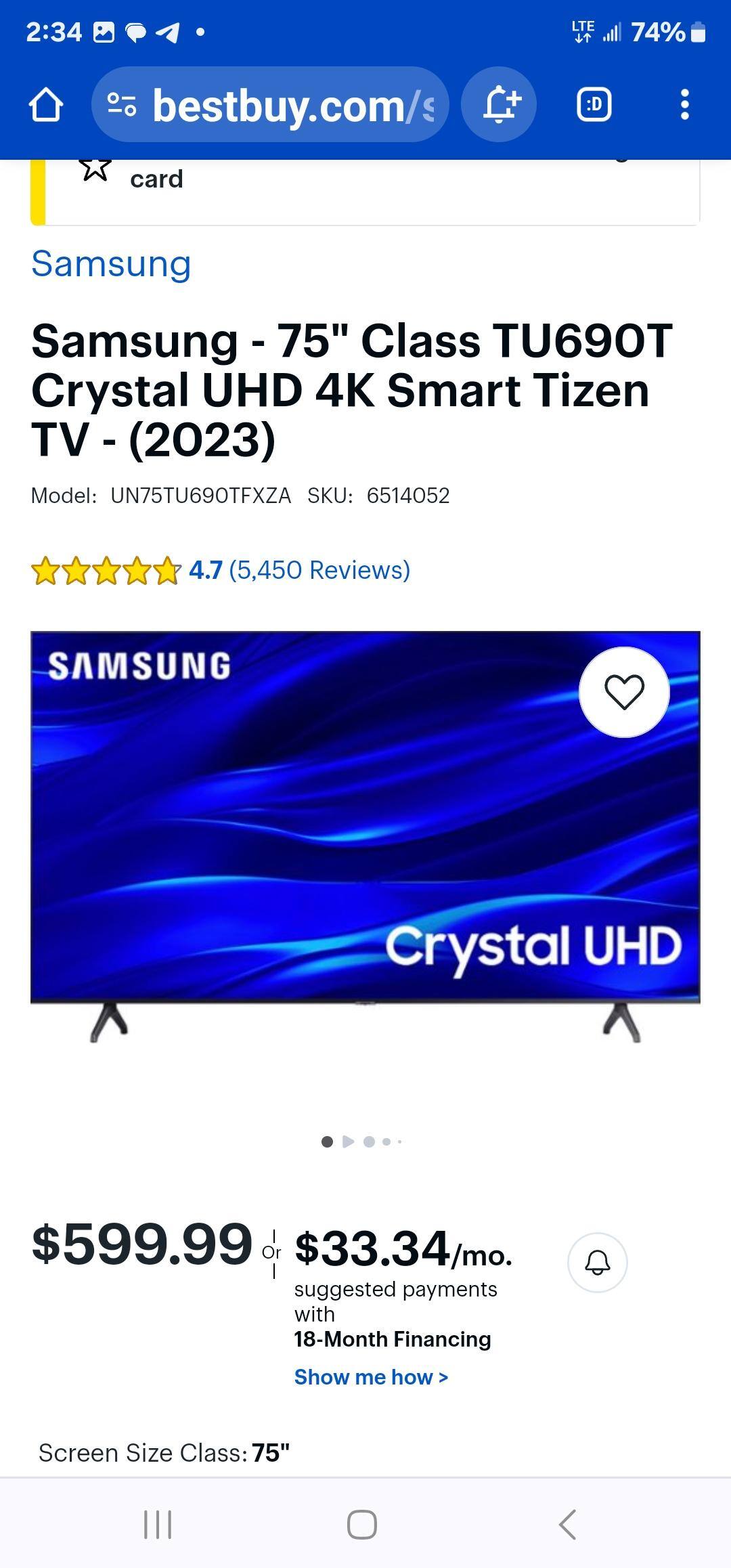The width and height of the screenshot is (731, 1568).
Task: Open the browser three-dot menu
Action: point(686,104)
